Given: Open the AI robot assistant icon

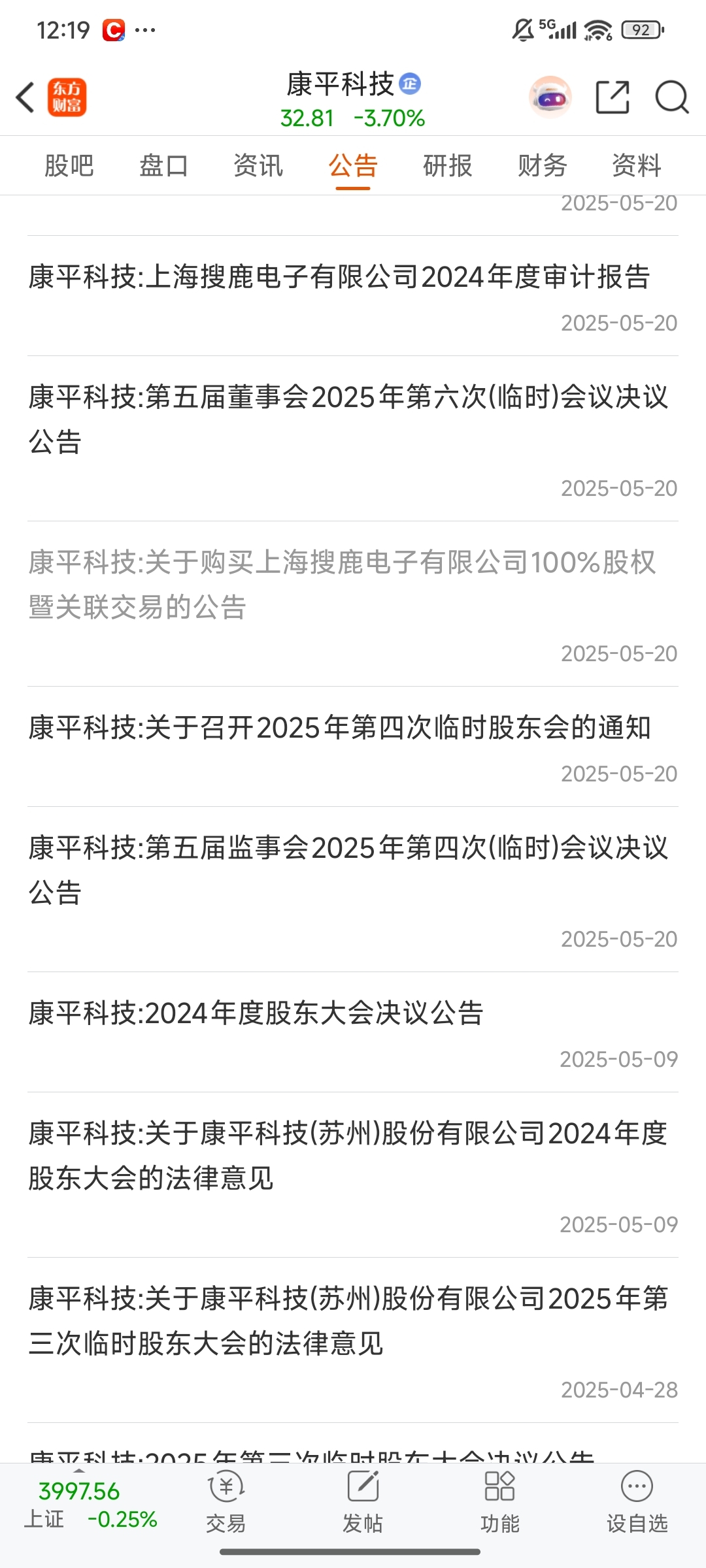Looking at the screenshot, I should tap(550, 98).
